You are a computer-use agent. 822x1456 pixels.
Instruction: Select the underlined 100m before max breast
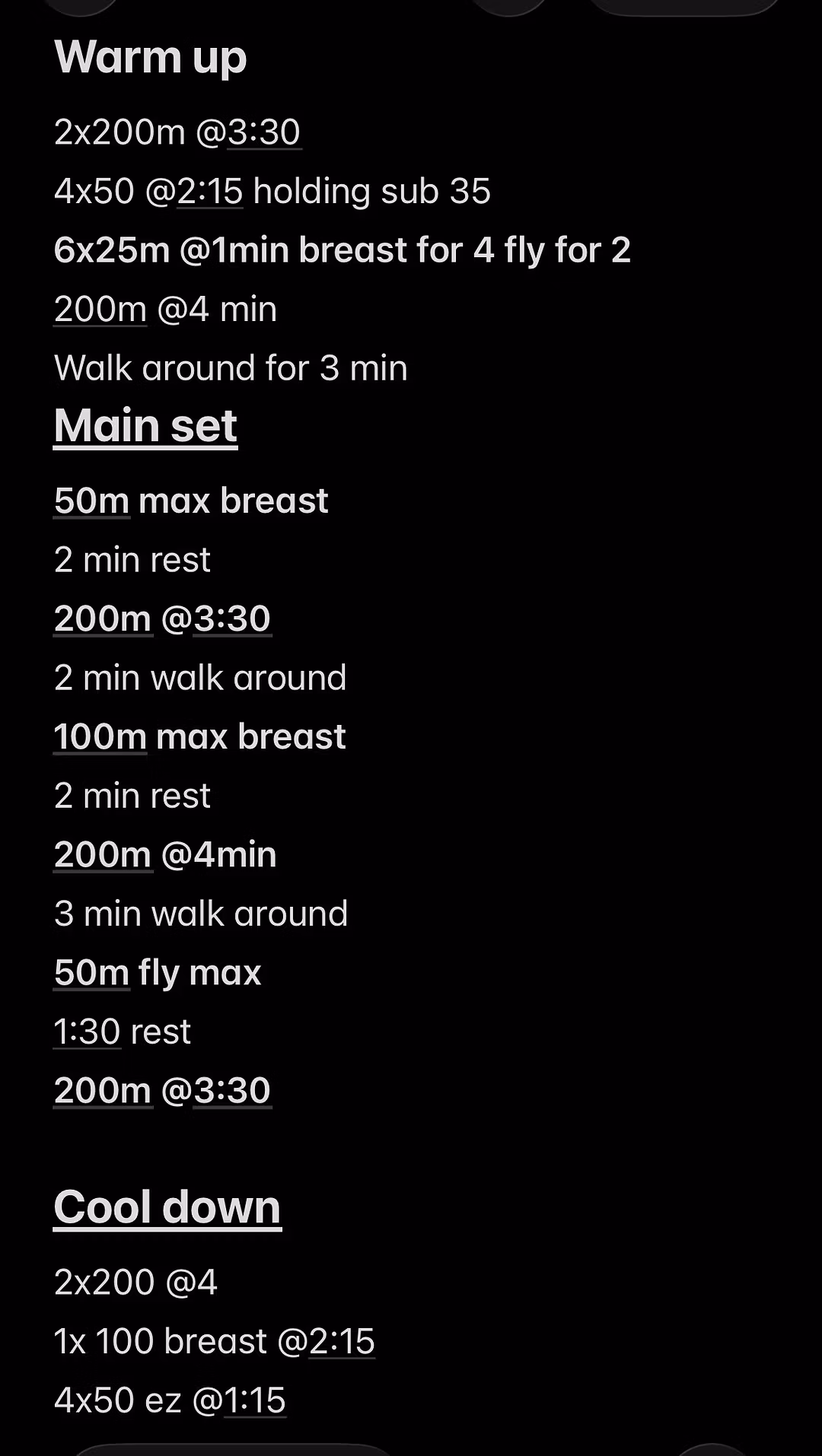[x=100, y=737]
